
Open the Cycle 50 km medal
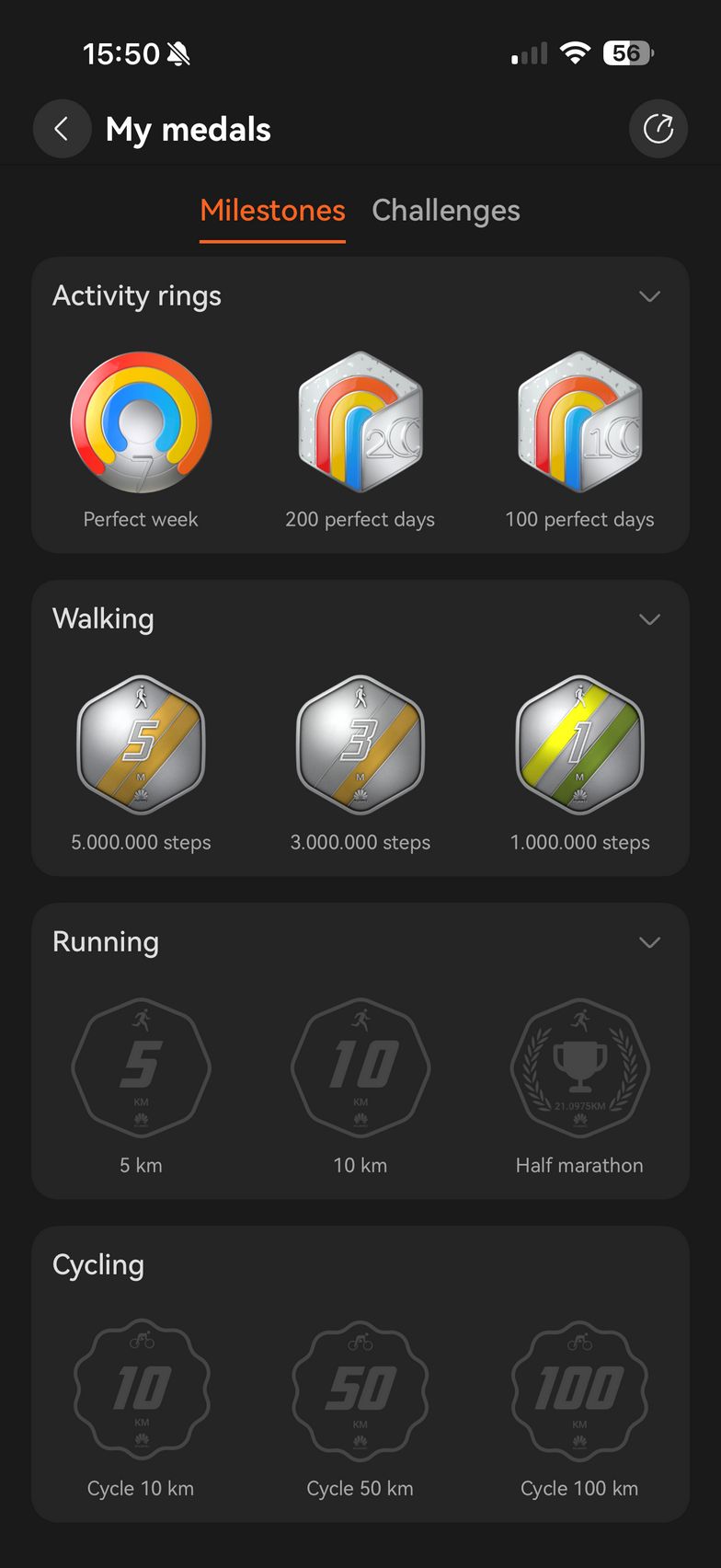tap(360, 1389)
